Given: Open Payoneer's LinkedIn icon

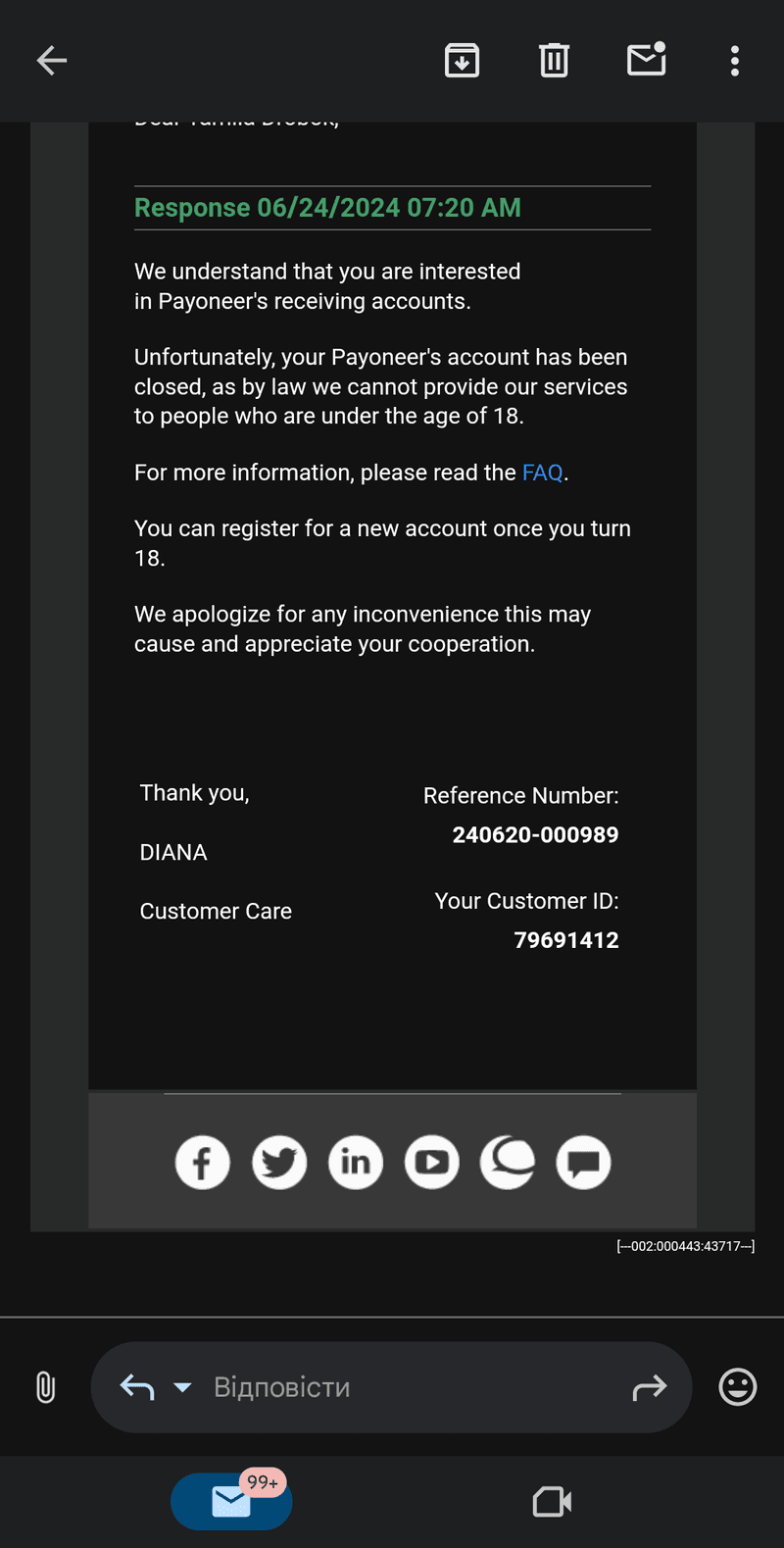Looking at the screenshot, I should (x=356, y=1163).
